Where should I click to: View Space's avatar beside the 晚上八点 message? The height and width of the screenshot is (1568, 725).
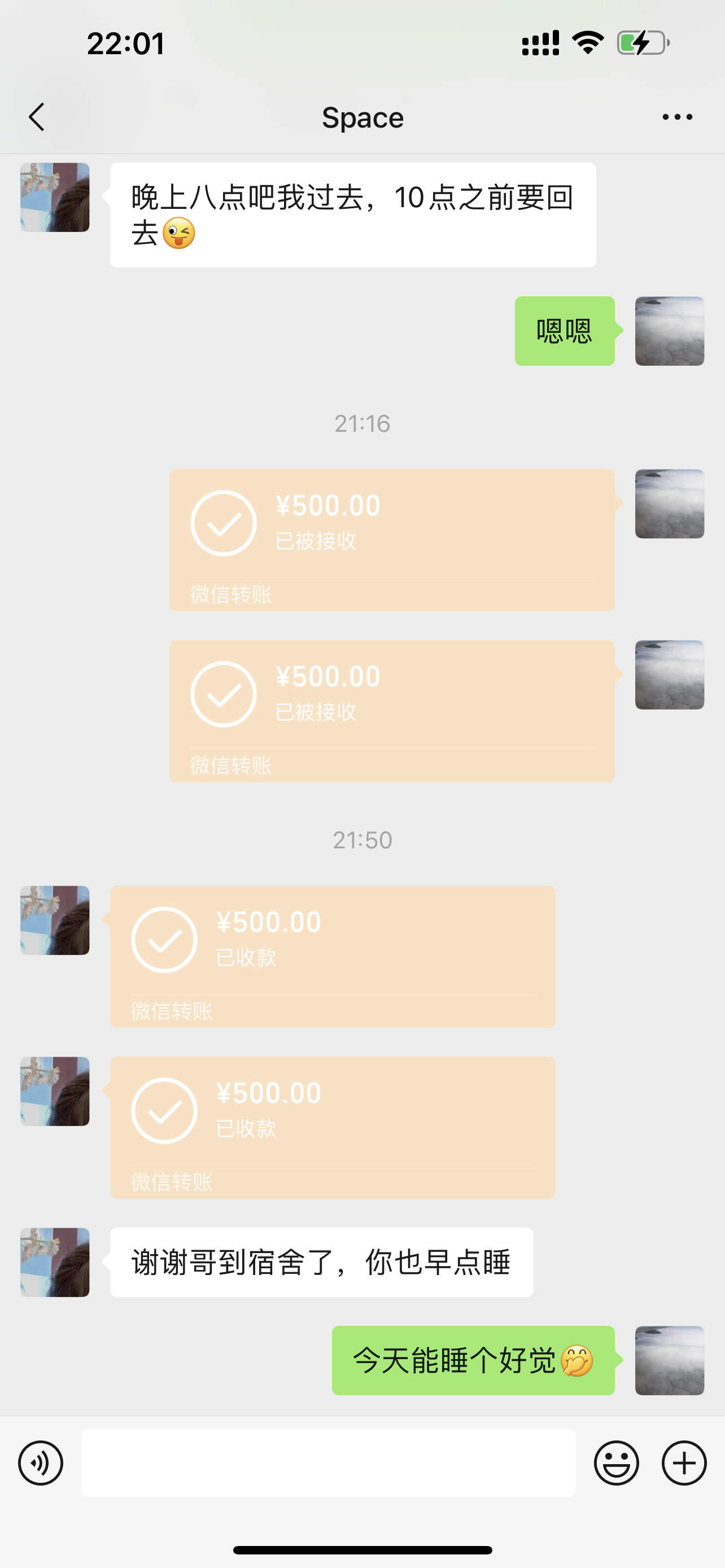[55, 197]
